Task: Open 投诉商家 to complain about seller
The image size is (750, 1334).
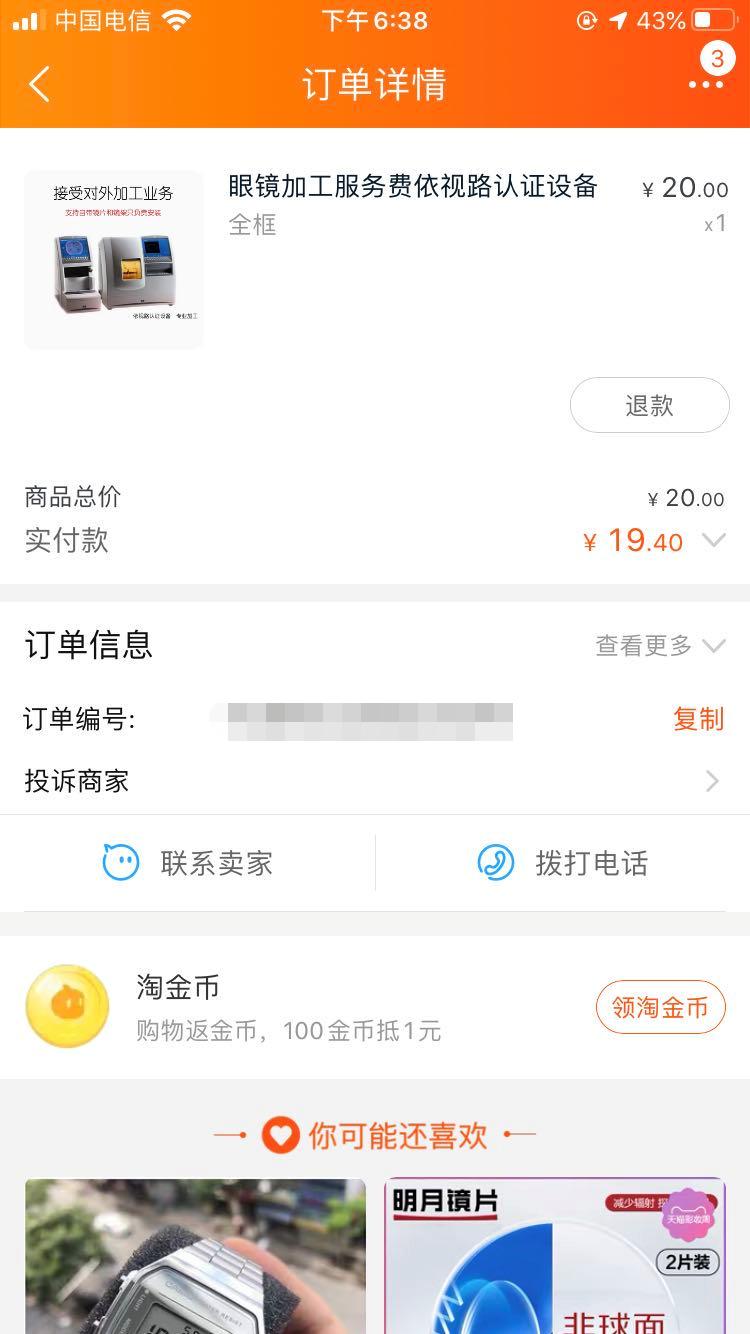Action: point(77,781)
